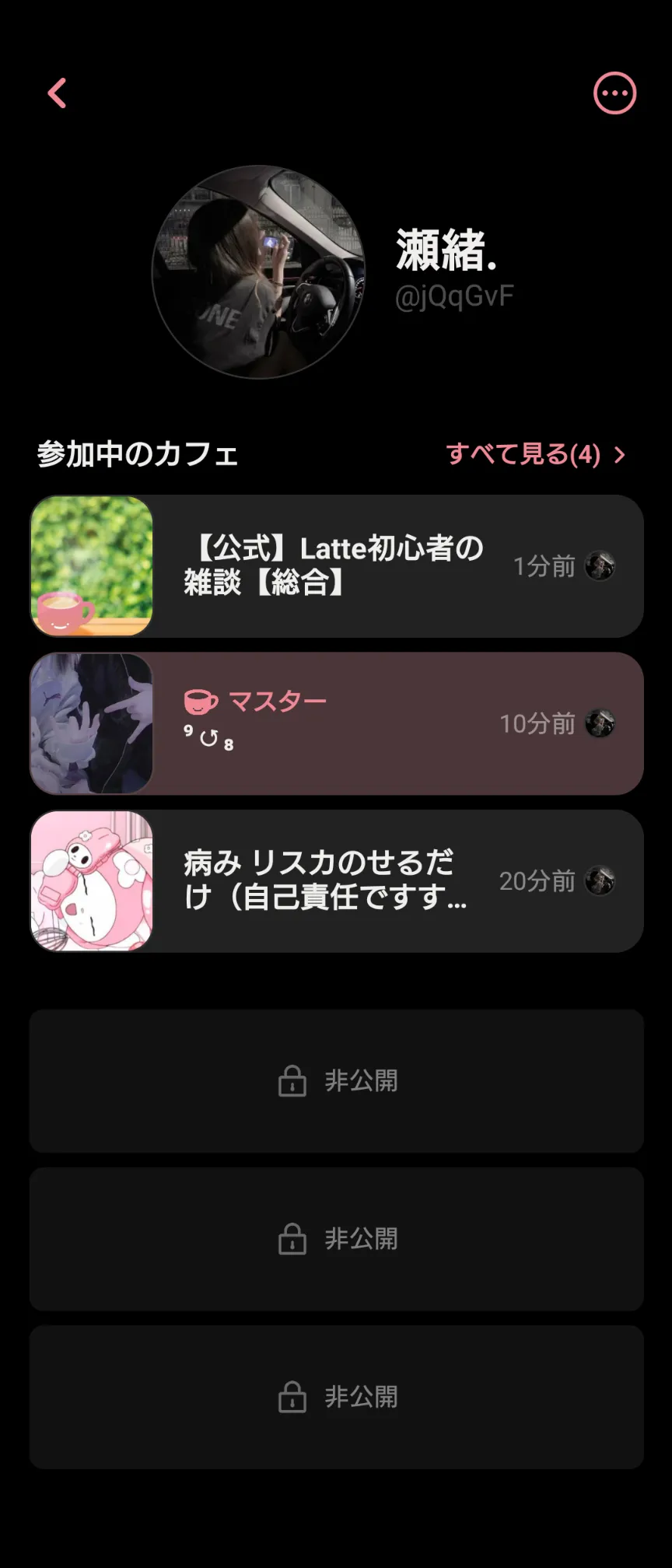The width and height of the screenshot is (672, 1568).
Task: Open the more options menu
Action: click(614, 93)
